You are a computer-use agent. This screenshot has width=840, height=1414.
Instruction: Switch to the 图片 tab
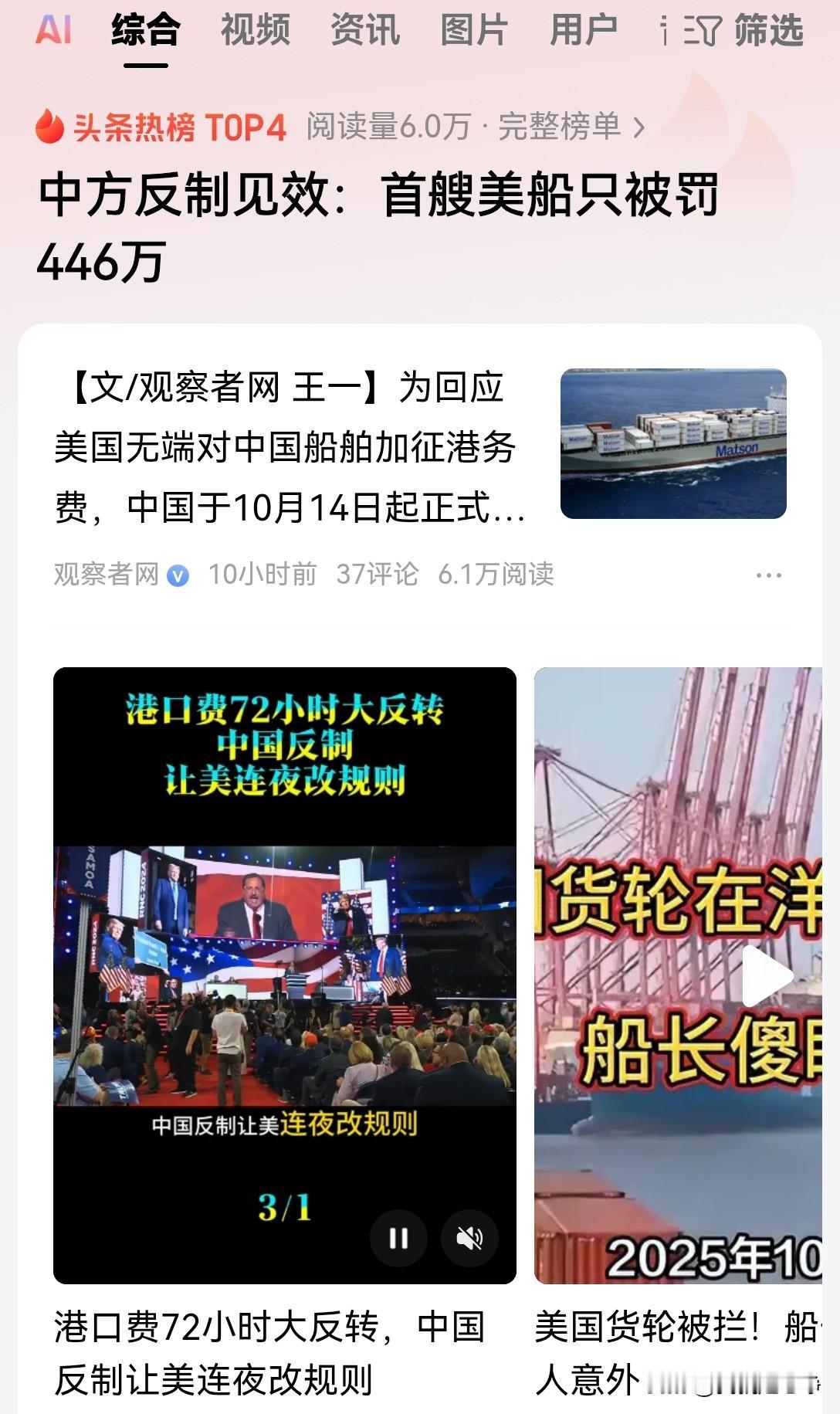pyautogui.click(x=474, y=31)
